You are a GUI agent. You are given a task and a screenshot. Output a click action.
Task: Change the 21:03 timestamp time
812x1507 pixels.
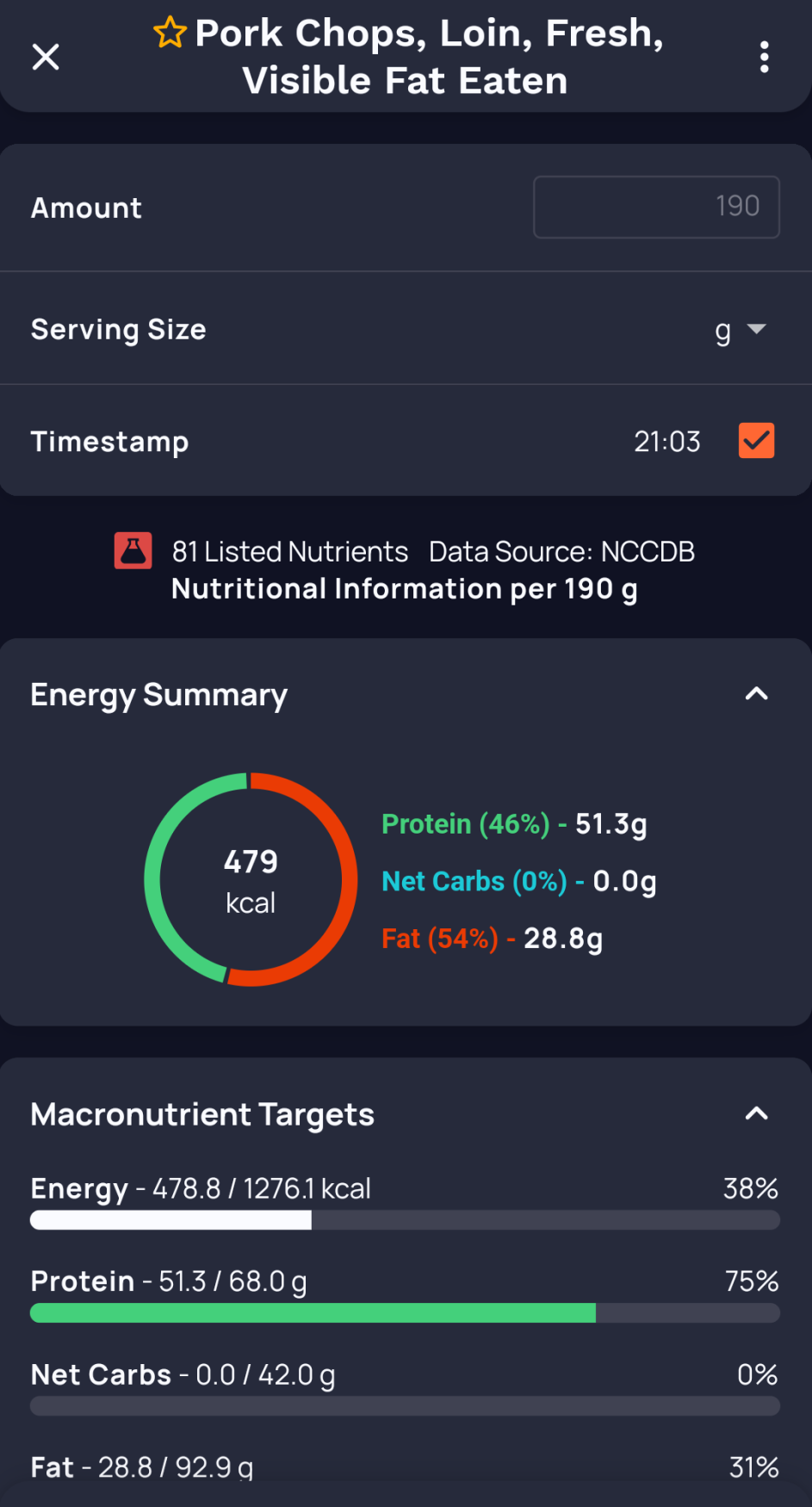coord(666,442)
